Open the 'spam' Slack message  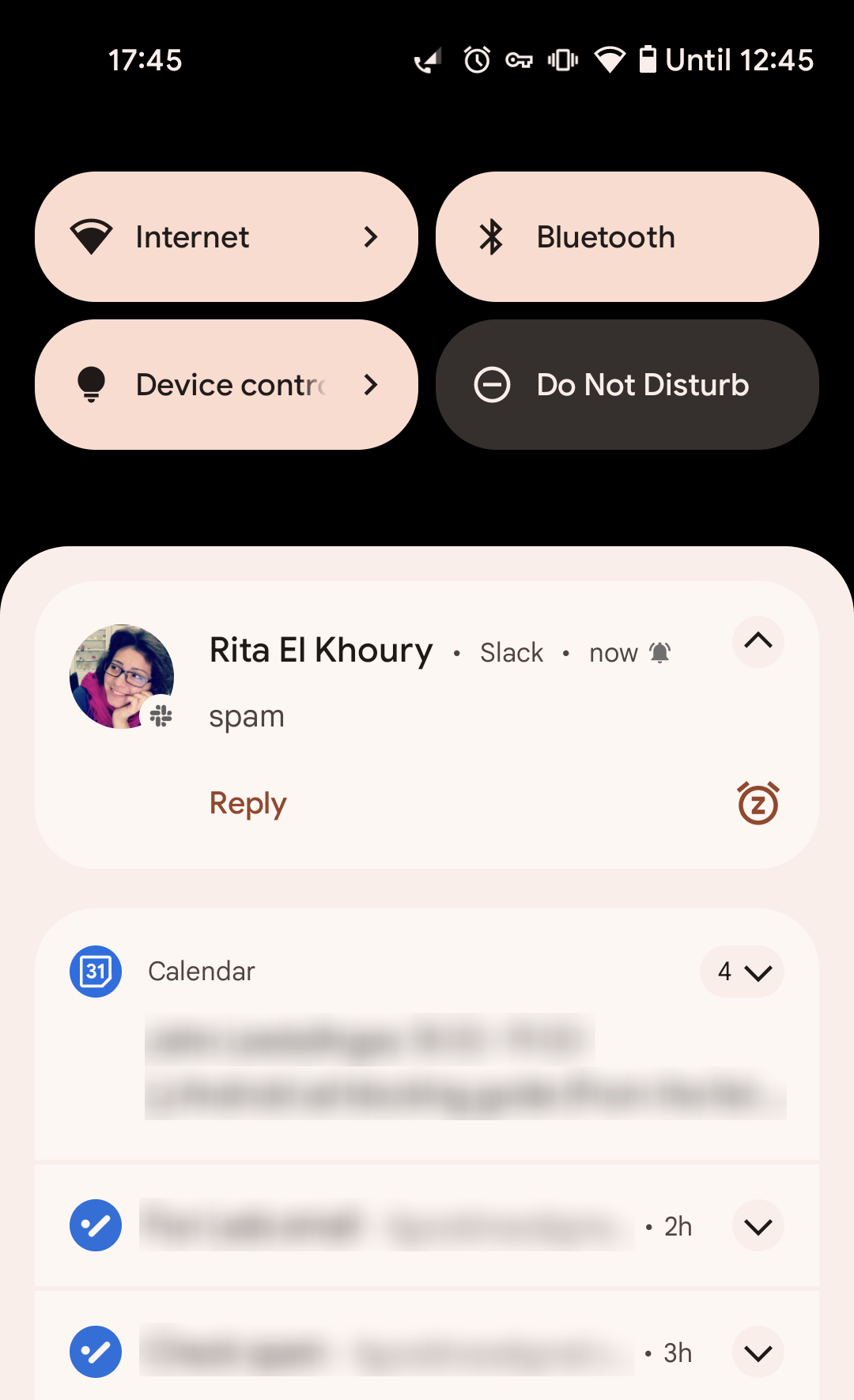(247, 715)
